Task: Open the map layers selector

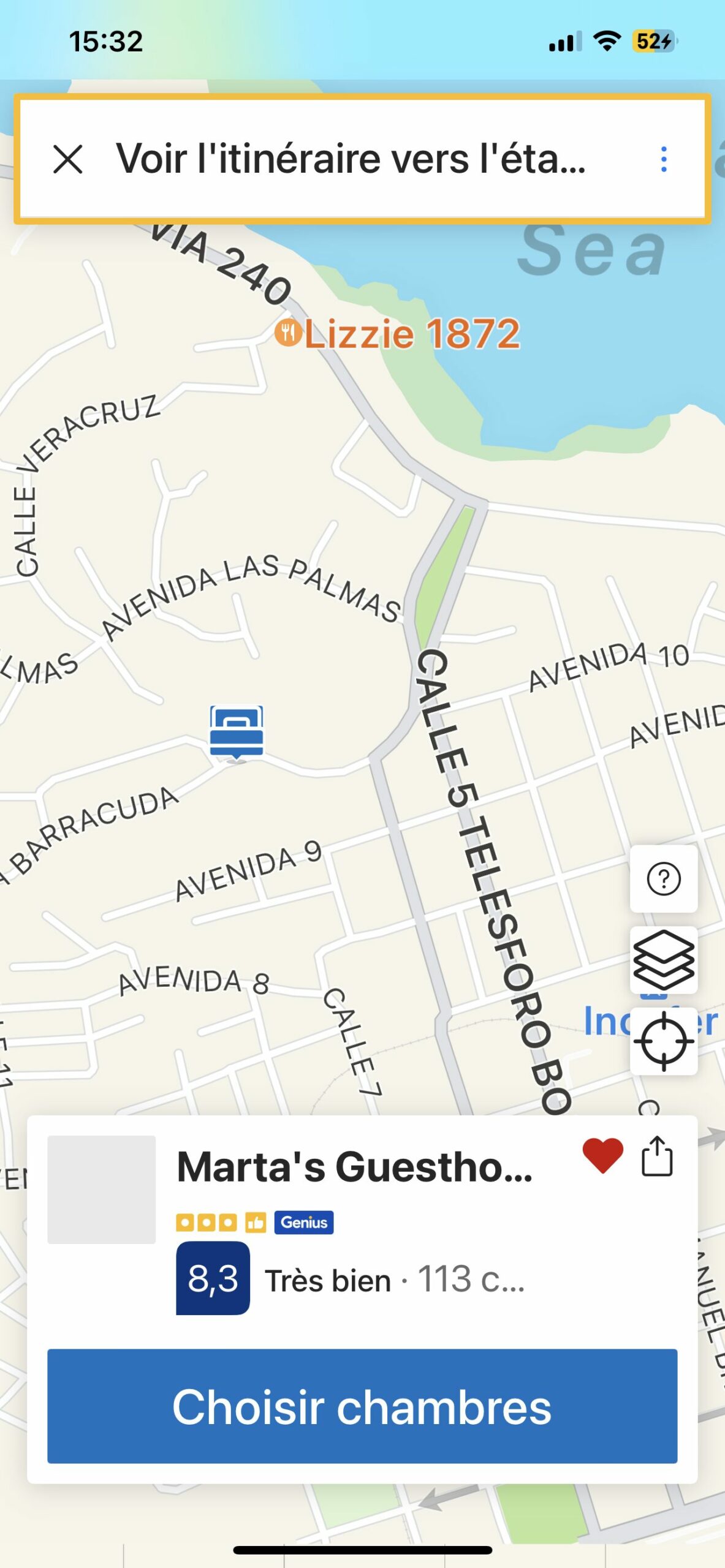Action: pyautogui.click(x=664, y=960)
